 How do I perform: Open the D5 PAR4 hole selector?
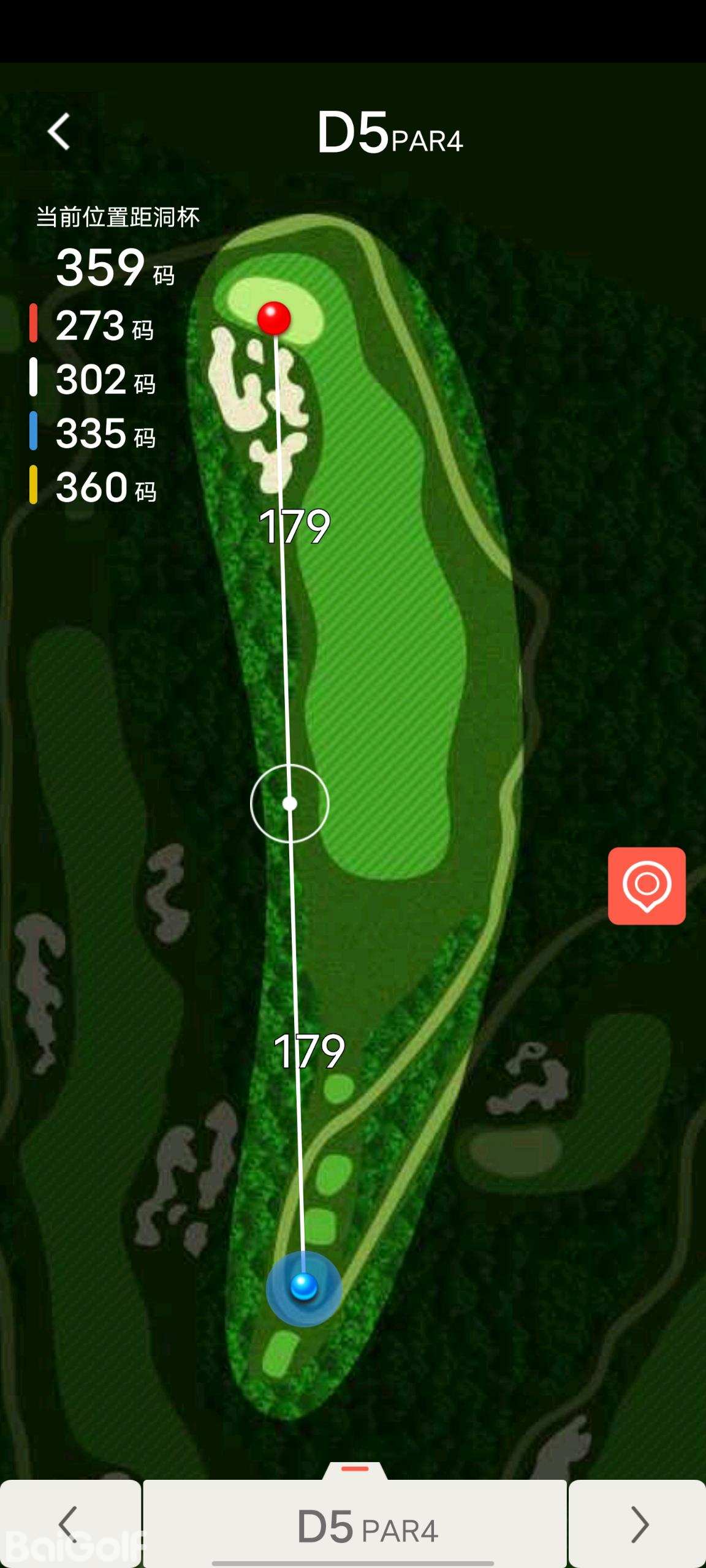[x=355, y=1525]
